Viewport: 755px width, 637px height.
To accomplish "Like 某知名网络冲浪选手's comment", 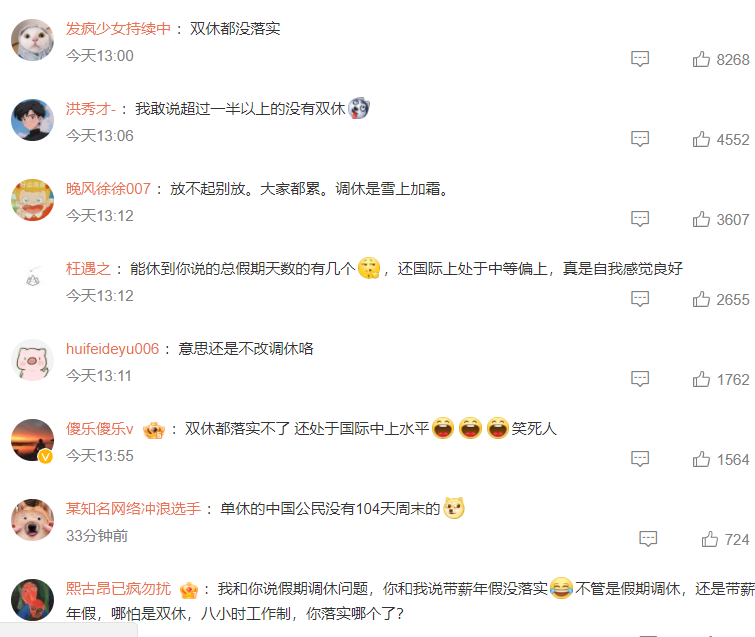I will pyautogui.click(x=710, y=539).
